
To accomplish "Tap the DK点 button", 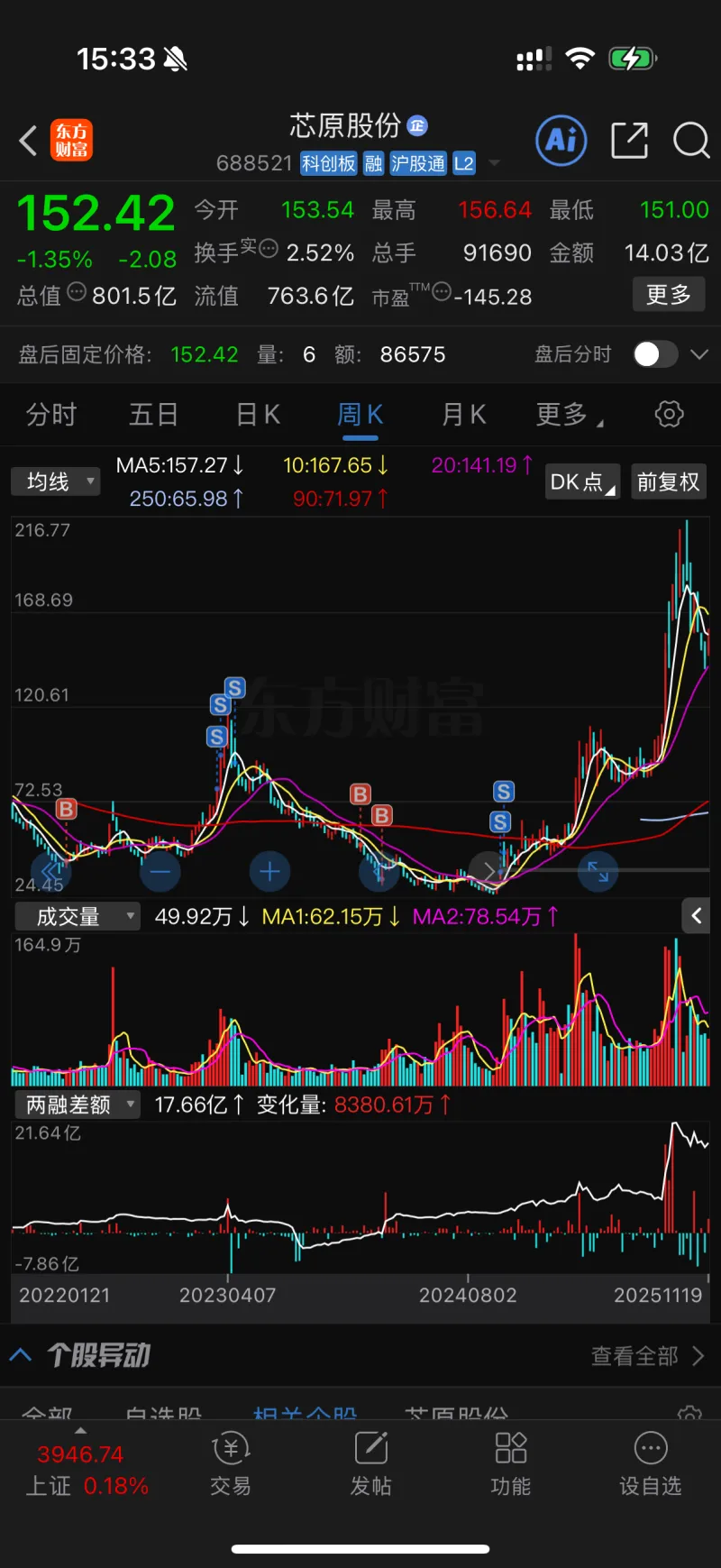I will pyautogui.click(x=582, y=481).
